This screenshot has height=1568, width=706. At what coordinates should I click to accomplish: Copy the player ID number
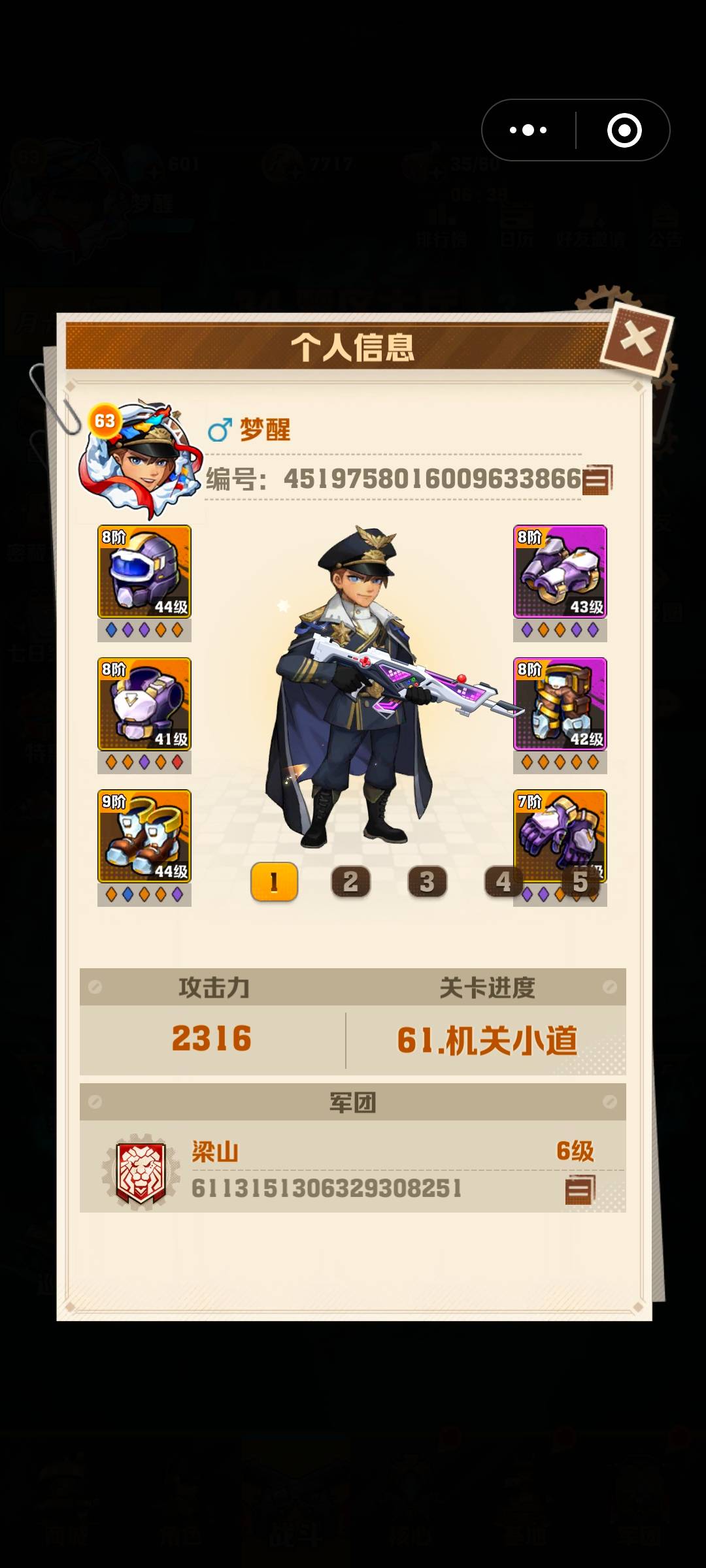pos(596,480)
